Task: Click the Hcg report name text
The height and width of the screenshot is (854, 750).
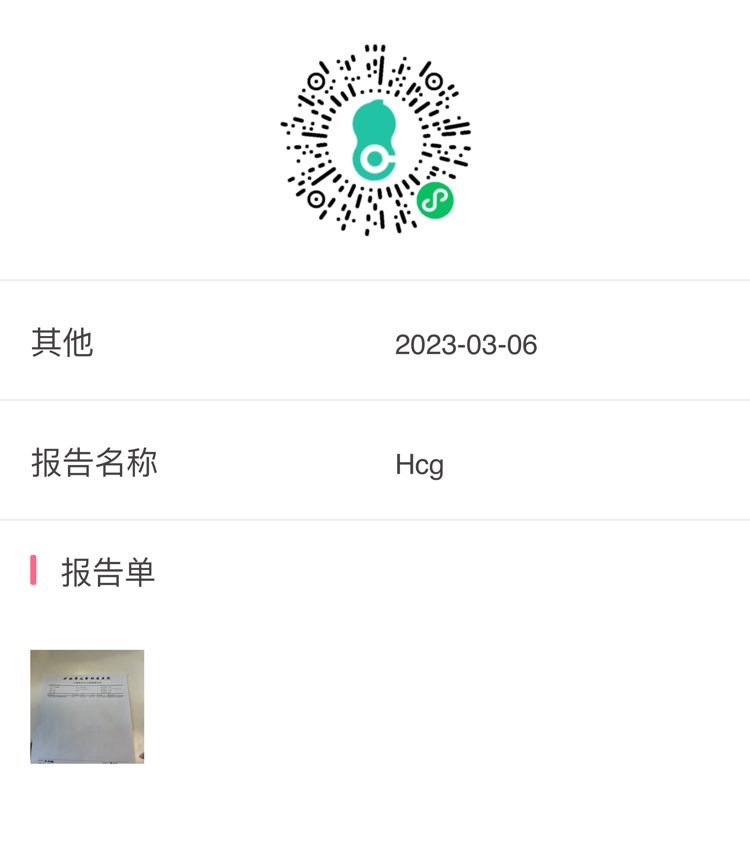Action: (419, 463)
